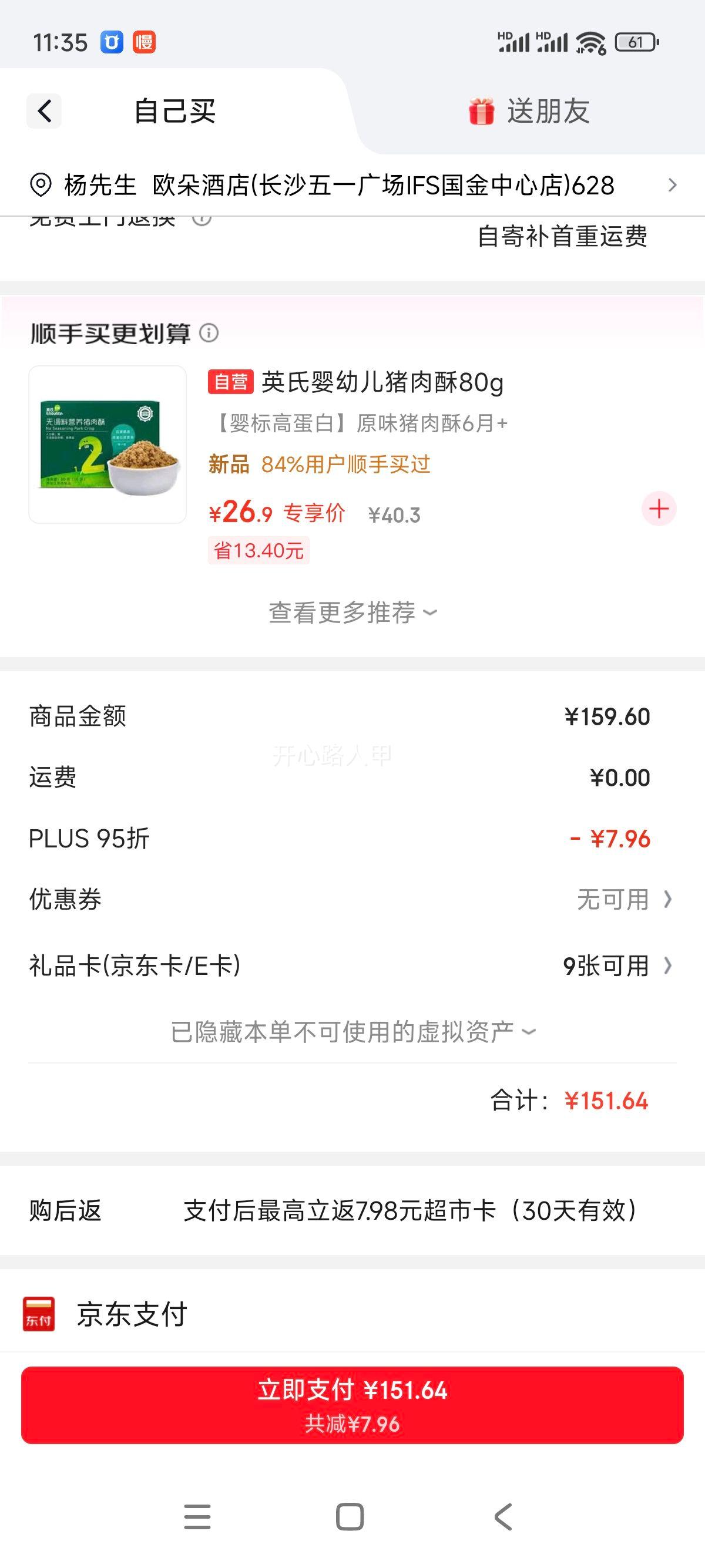705x1568 pixels.
Task: Open address details via right chevron
Action: (672, 186)
